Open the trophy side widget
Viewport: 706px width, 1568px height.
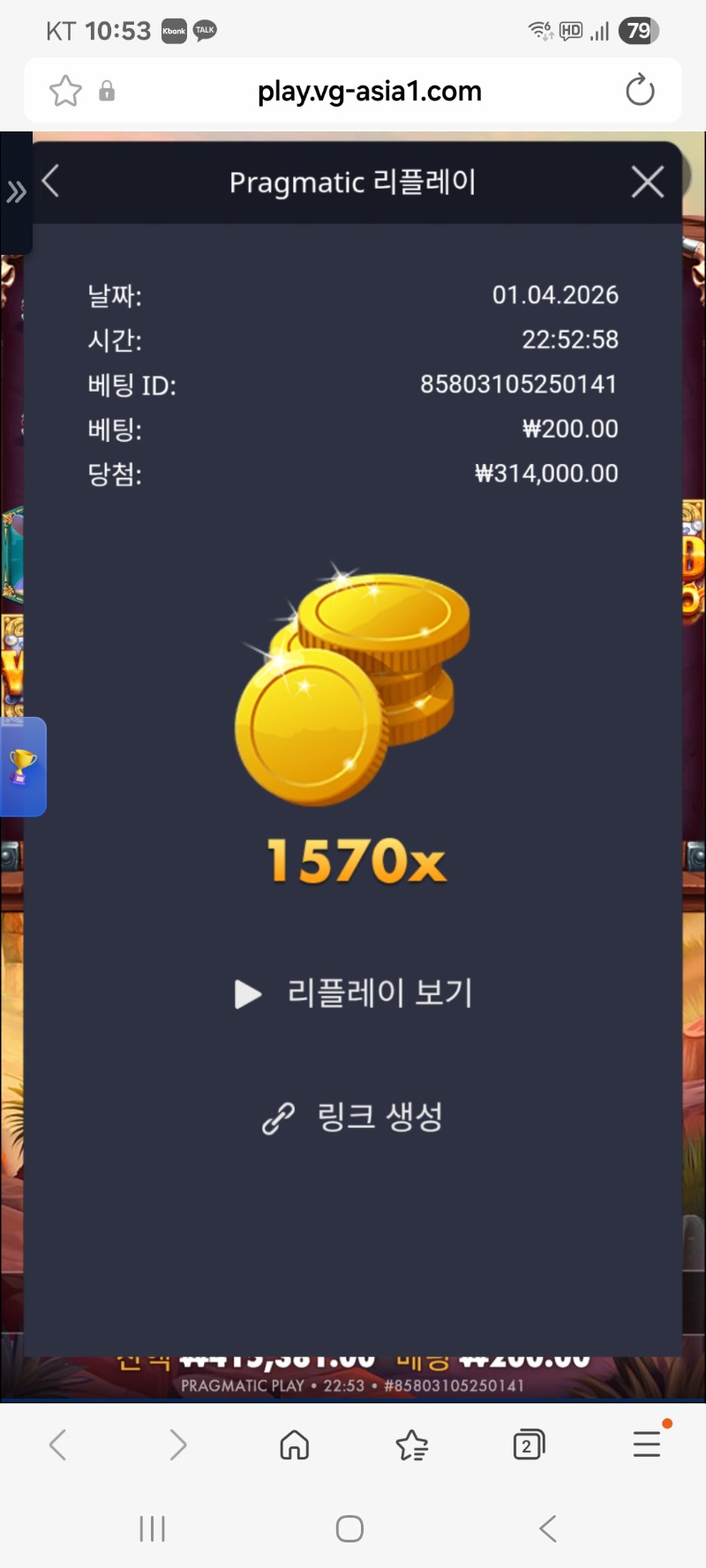[22, 766]
